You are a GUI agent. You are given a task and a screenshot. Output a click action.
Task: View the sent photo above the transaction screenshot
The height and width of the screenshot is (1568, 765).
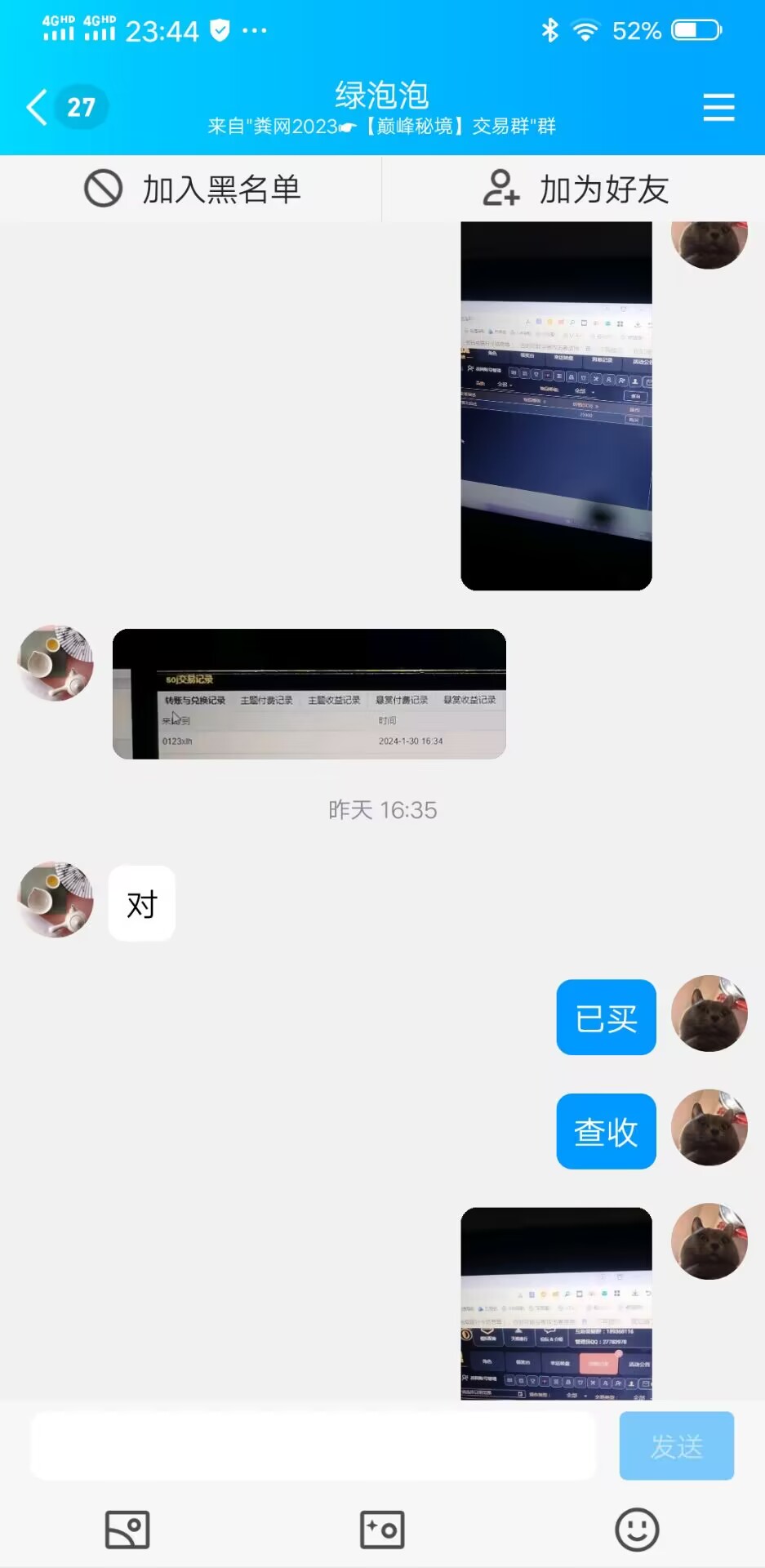(556, 405)
